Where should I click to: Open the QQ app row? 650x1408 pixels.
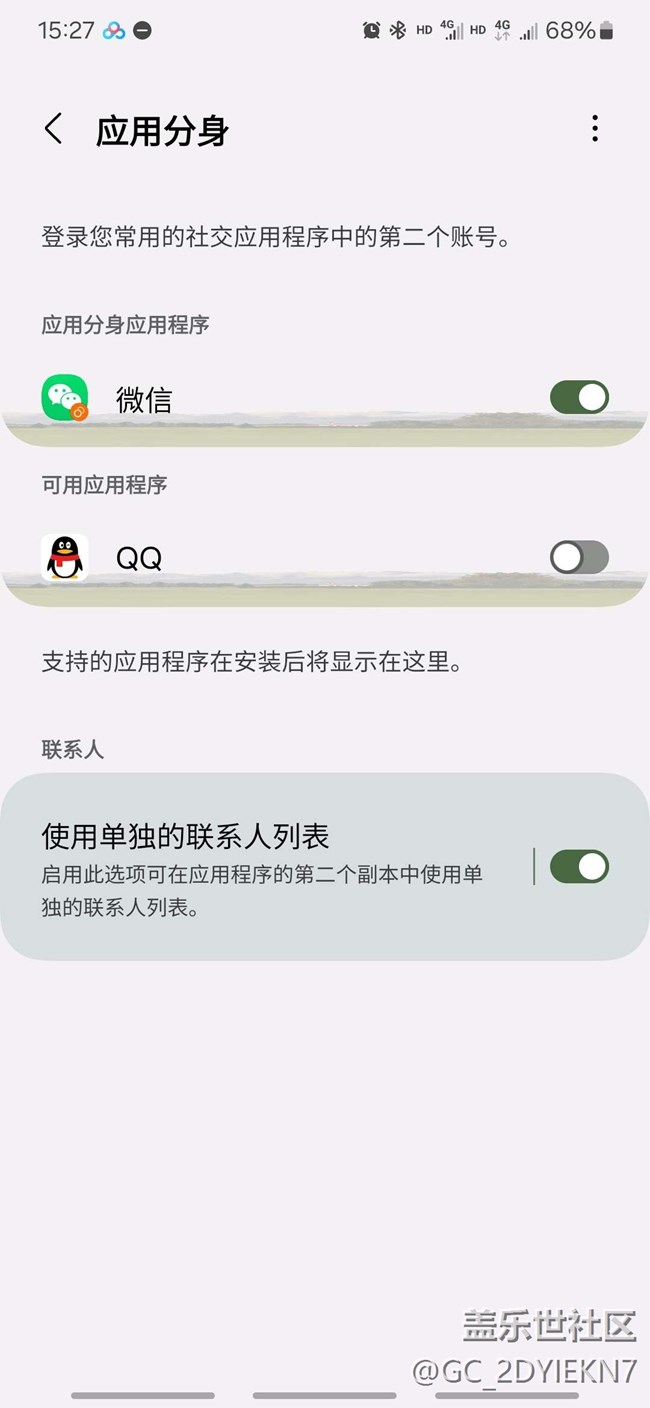[x=325, y=558]
